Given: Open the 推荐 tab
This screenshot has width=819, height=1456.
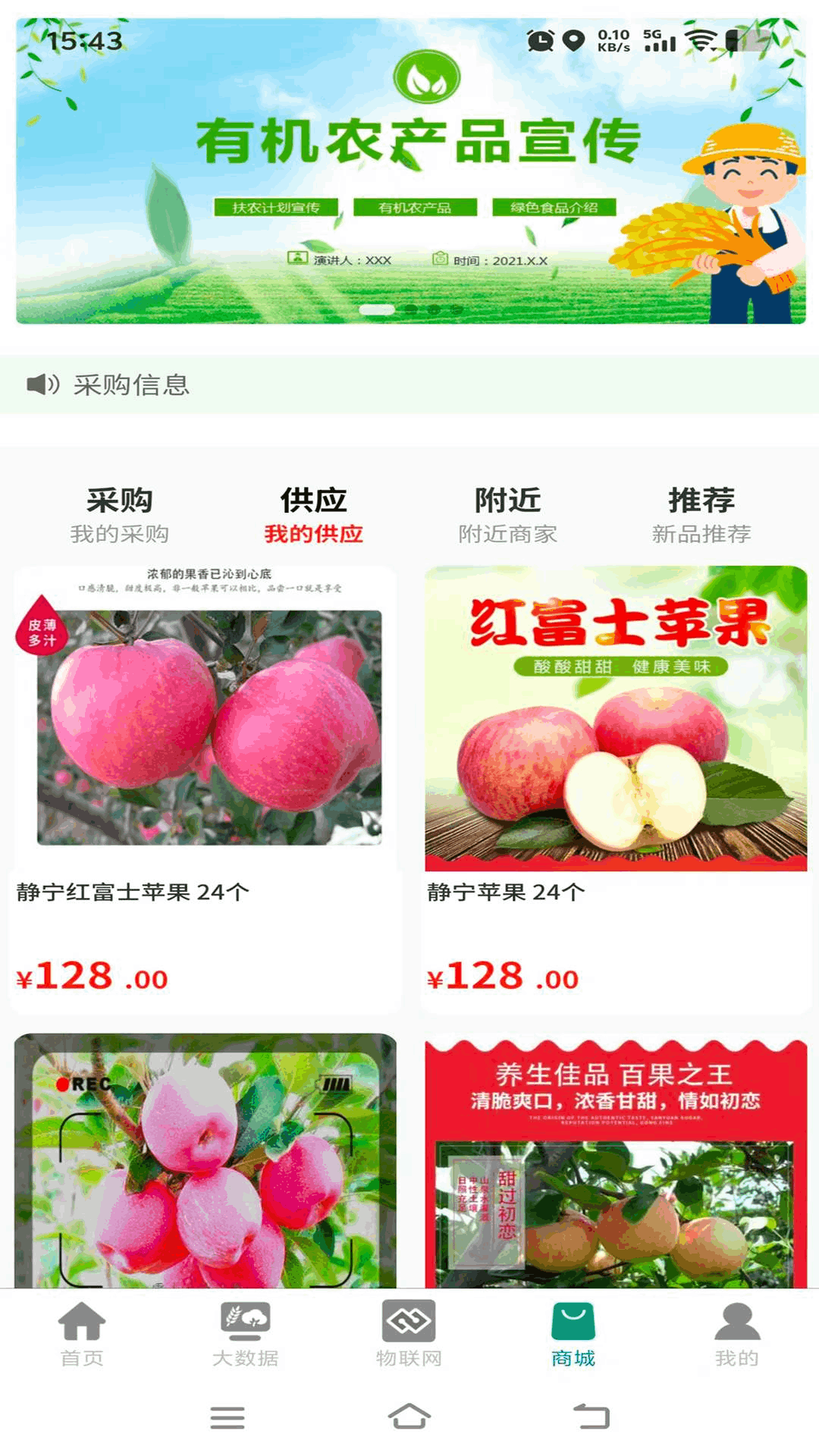Looking at the screenshot, I should (x=701, y=499).
